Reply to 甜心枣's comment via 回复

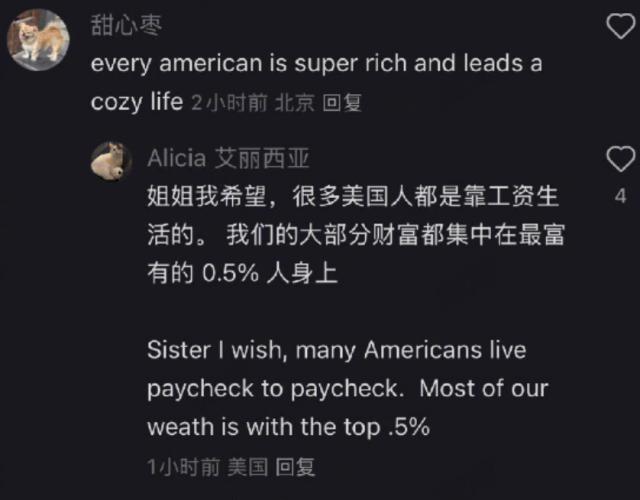(x=342, y=102)
